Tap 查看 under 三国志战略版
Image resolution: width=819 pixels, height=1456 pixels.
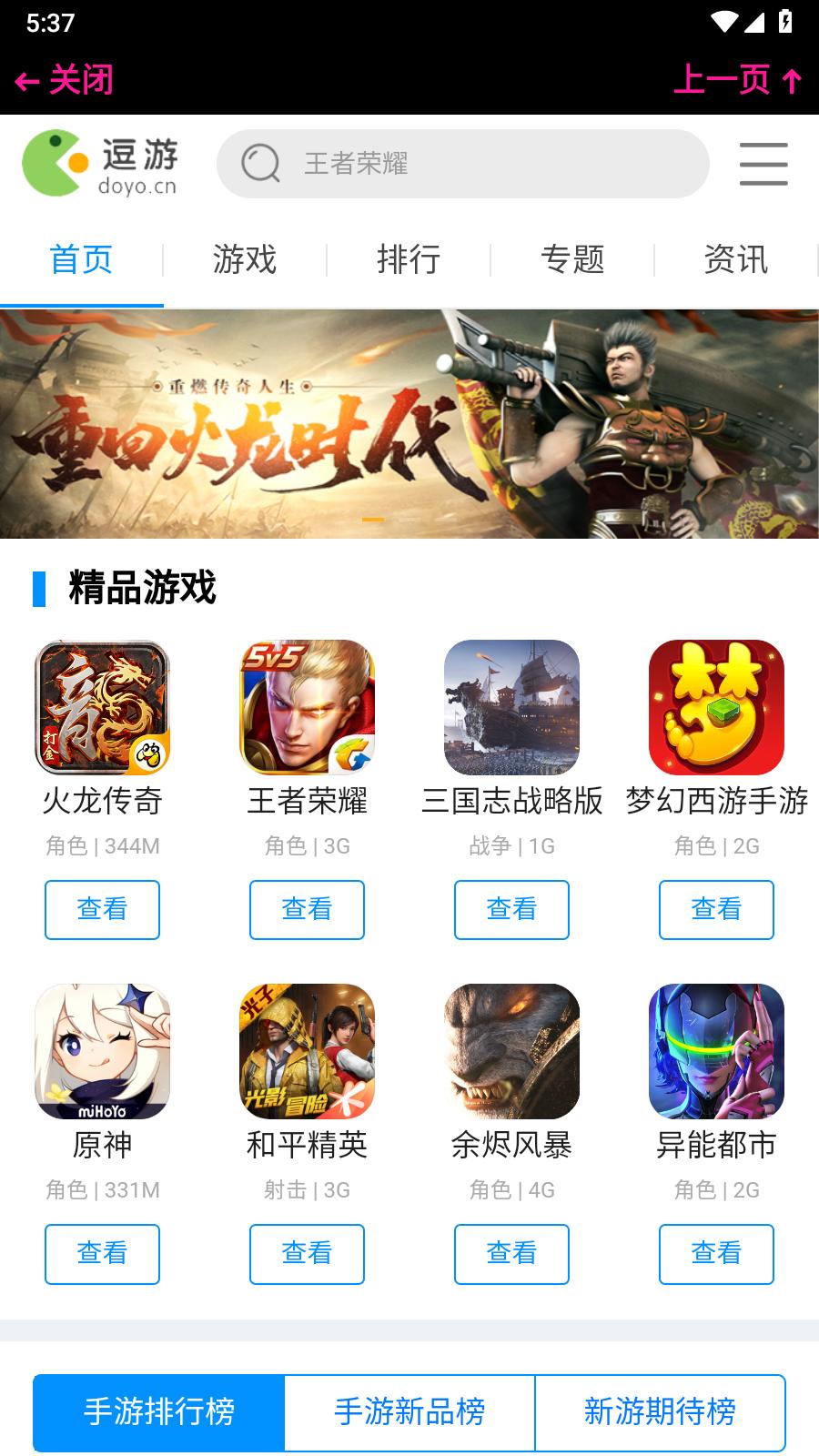pyautogui.click(x=511, y=909)
